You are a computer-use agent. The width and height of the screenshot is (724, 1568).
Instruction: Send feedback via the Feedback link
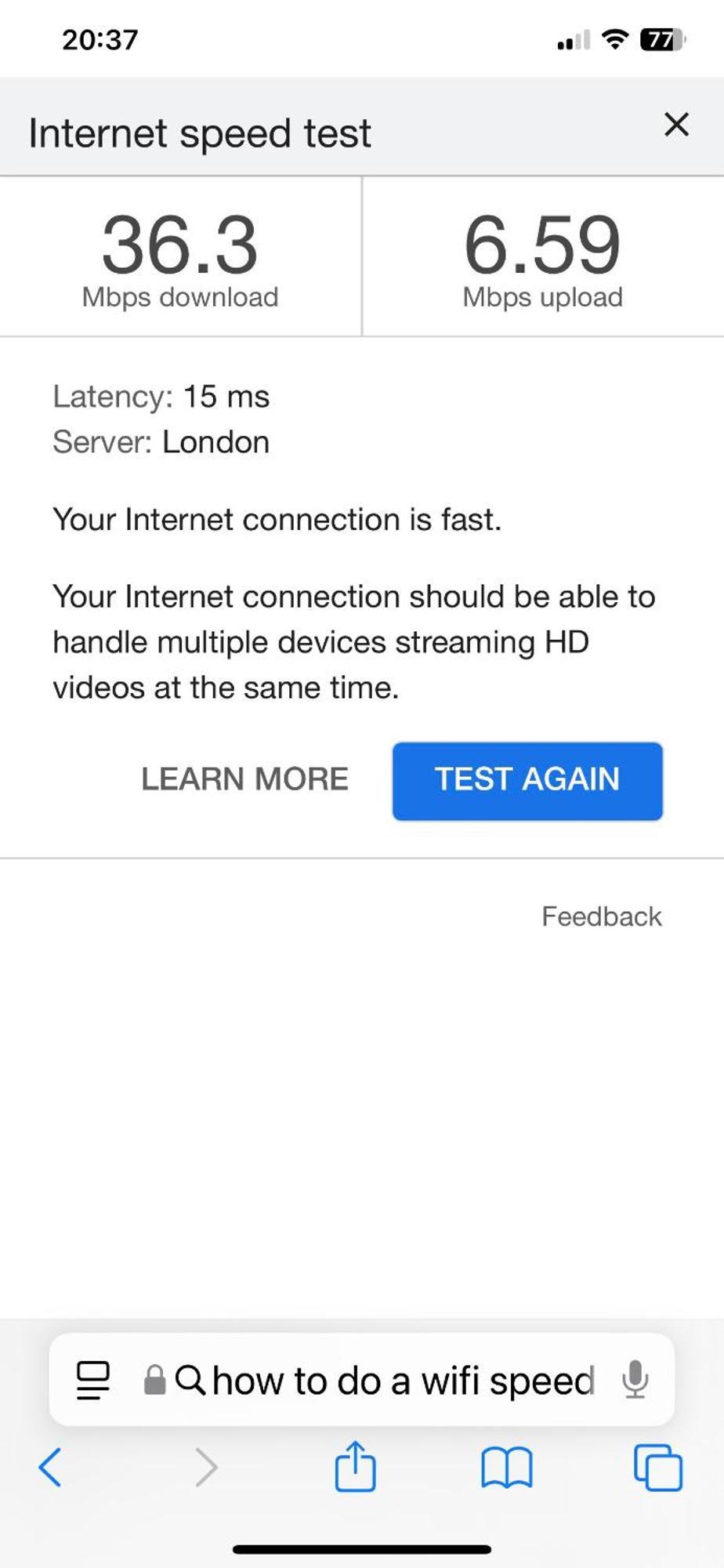click(601, 916)
